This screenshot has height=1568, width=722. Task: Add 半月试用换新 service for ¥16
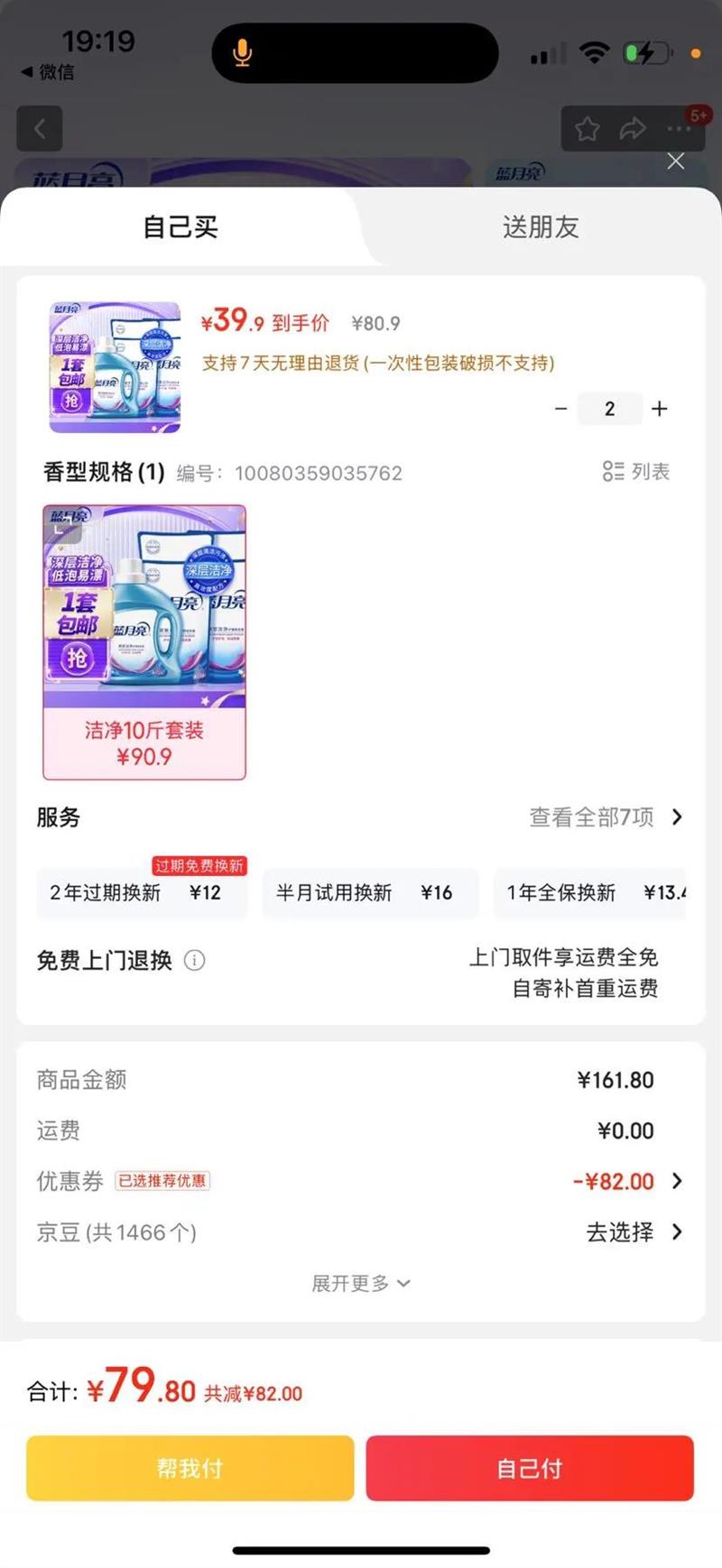(x=370, y=893)
